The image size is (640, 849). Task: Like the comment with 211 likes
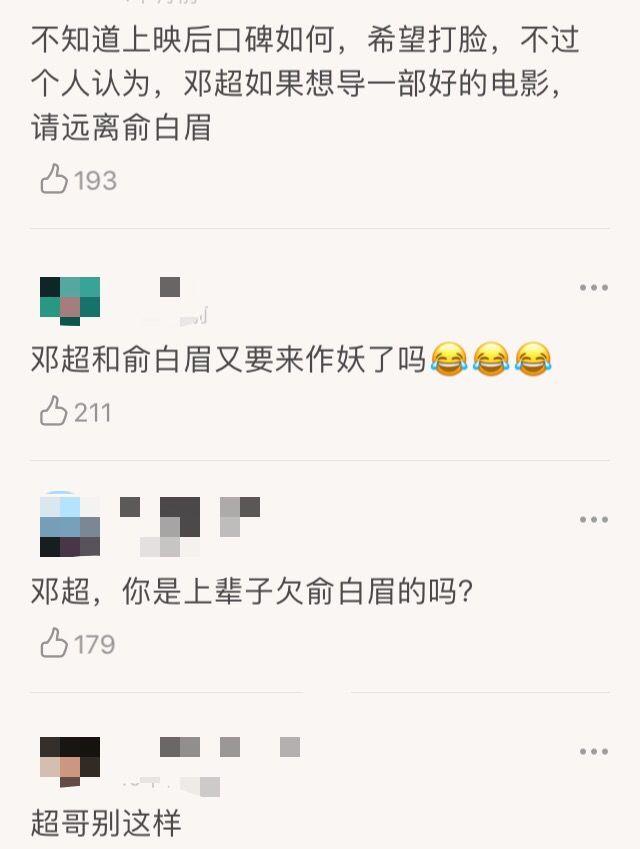coord(54,411)
